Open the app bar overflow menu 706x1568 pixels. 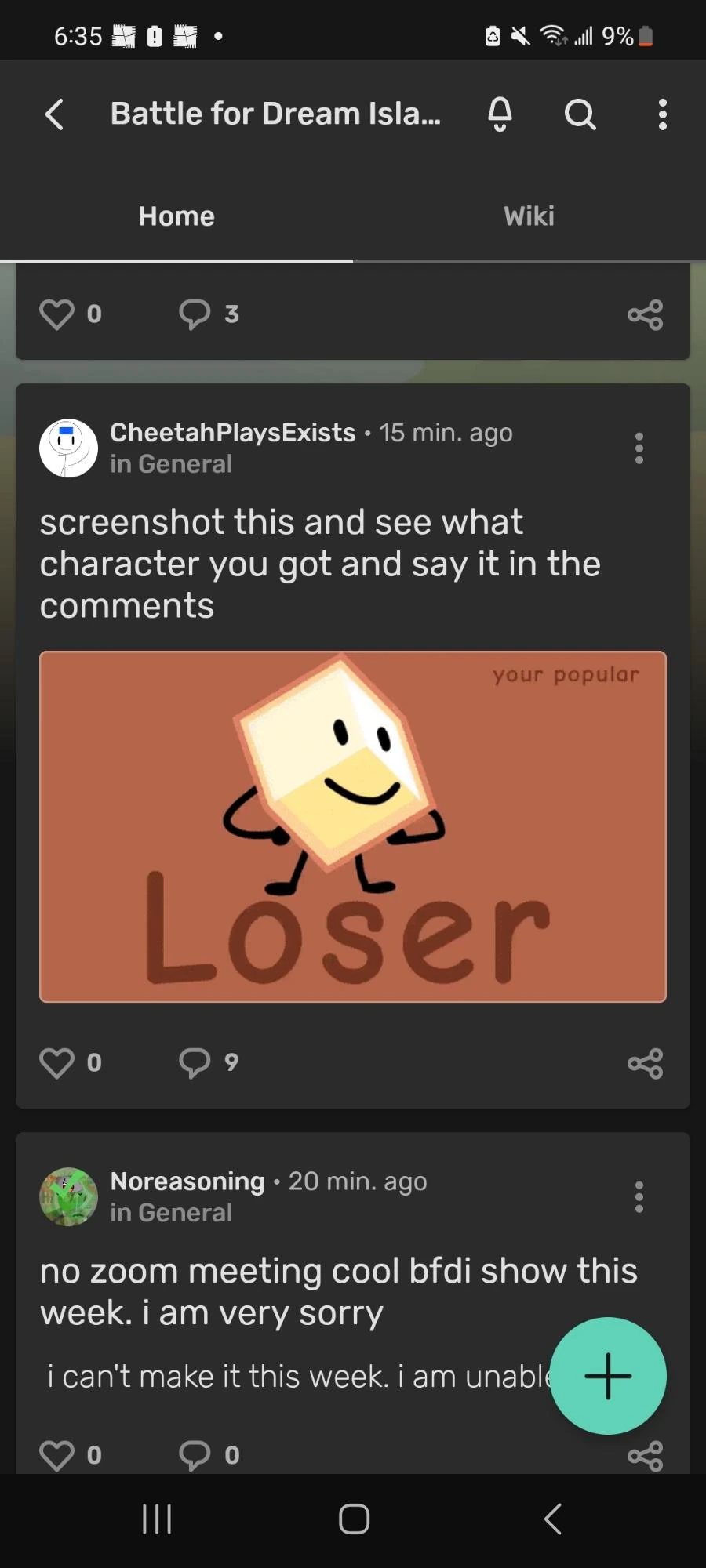click(x=663, y=114)
